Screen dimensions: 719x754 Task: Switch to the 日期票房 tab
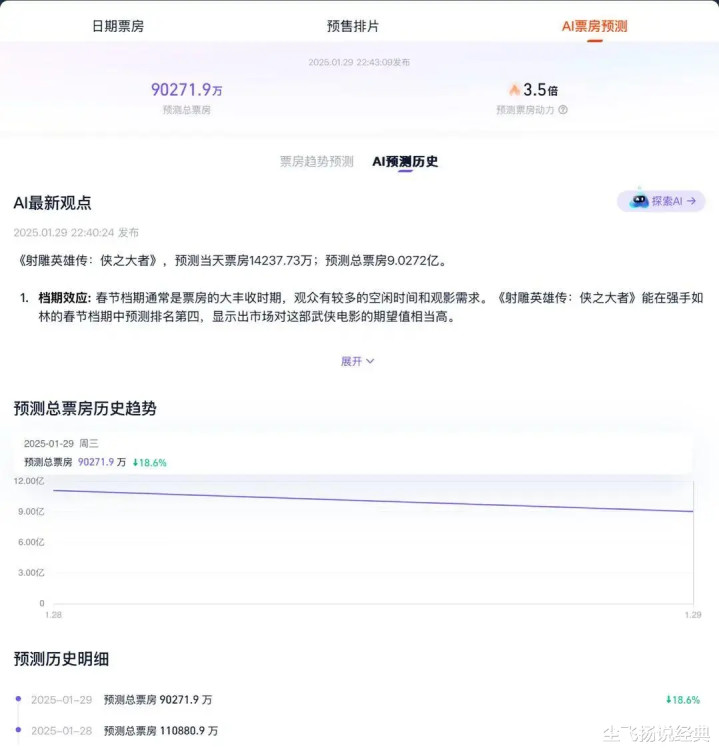click(118, 26)
